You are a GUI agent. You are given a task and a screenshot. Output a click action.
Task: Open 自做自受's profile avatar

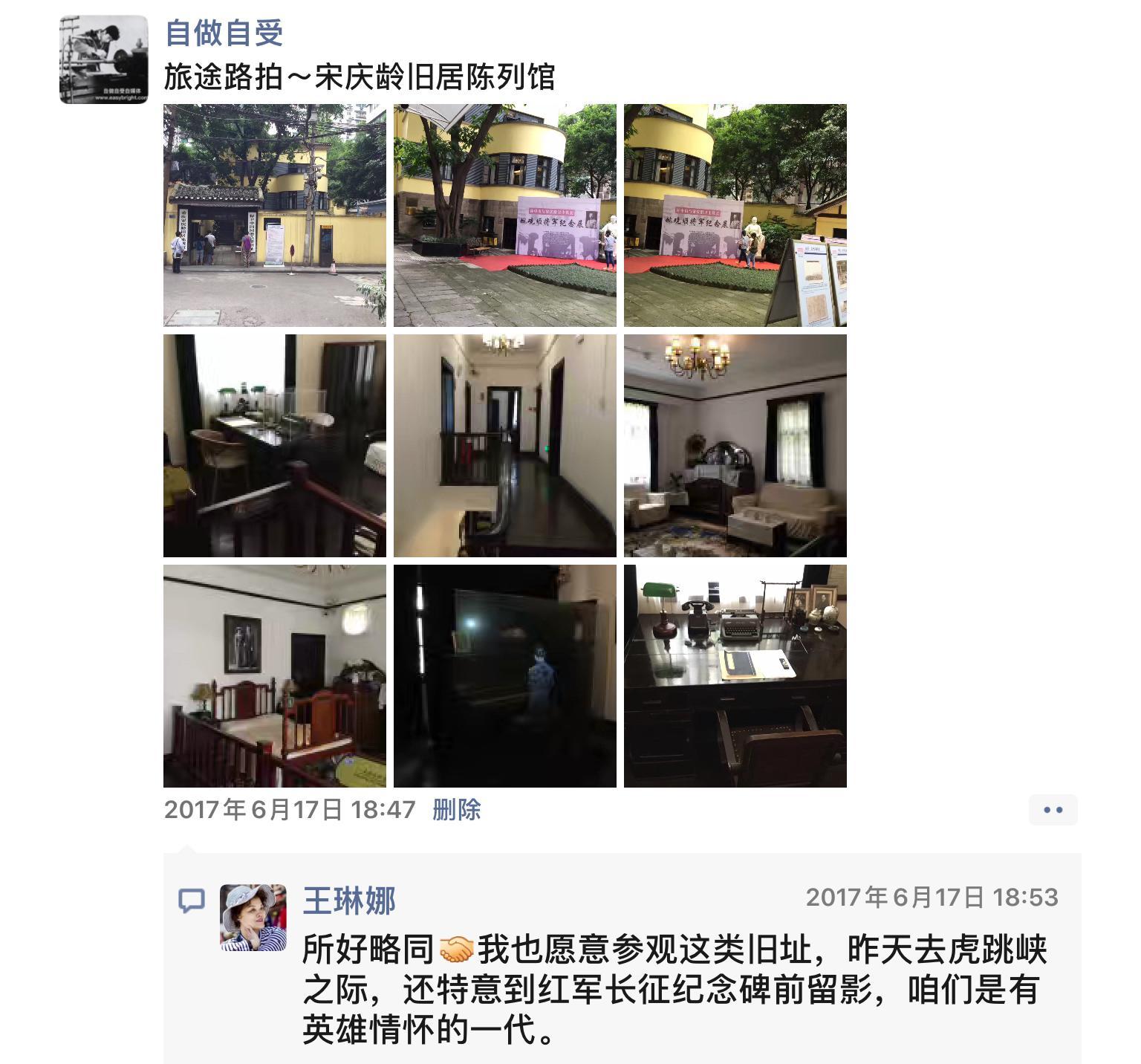click(103, 59)
